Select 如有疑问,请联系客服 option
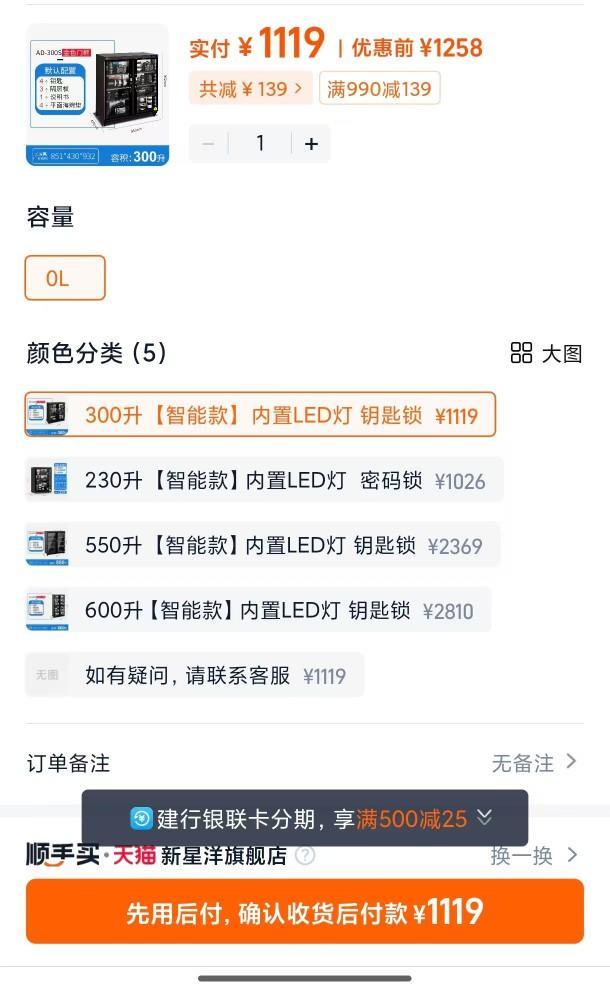This screenshot has height=991, width=610. pyautogui.click(x=194, y=675)
